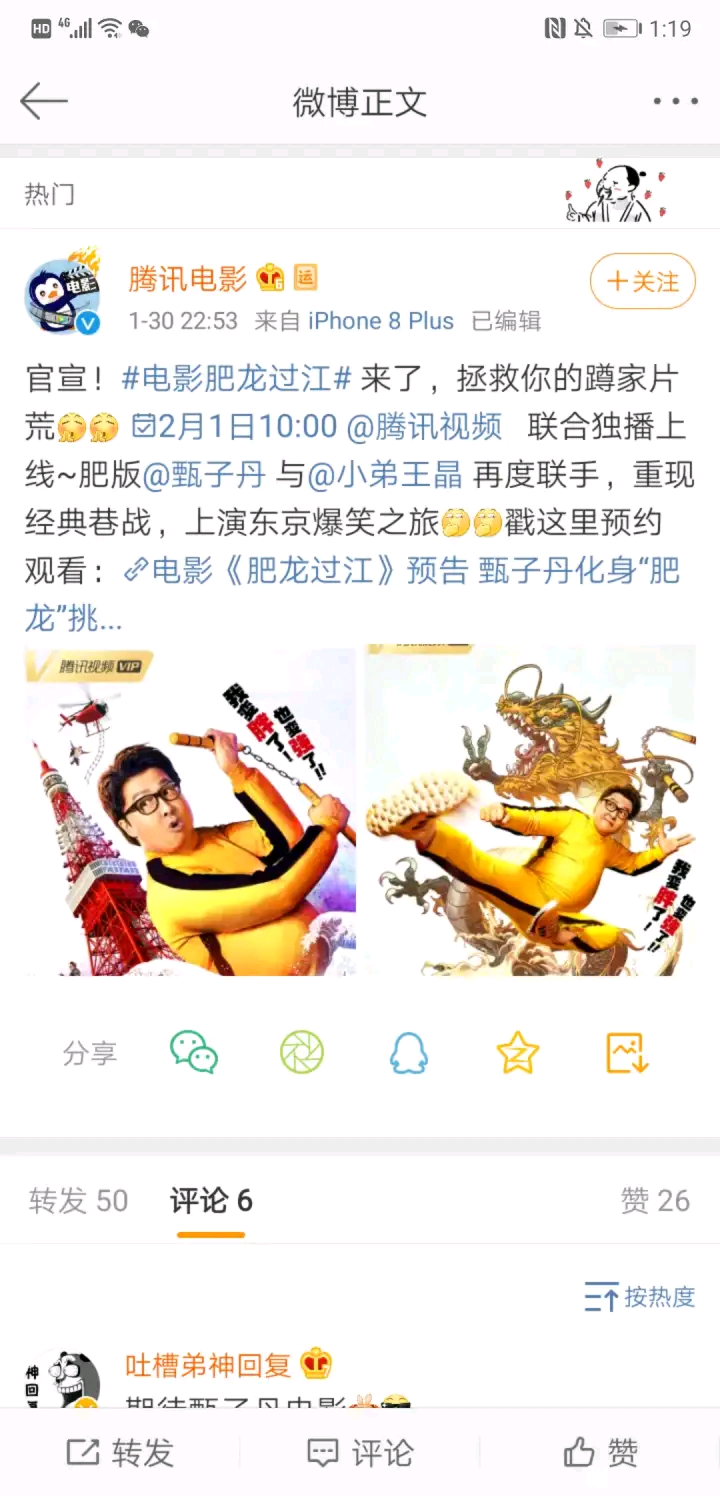Follow 腾讯电影 with the 关注 button
Screen dimensions: 720x1496
click(642, 282)
